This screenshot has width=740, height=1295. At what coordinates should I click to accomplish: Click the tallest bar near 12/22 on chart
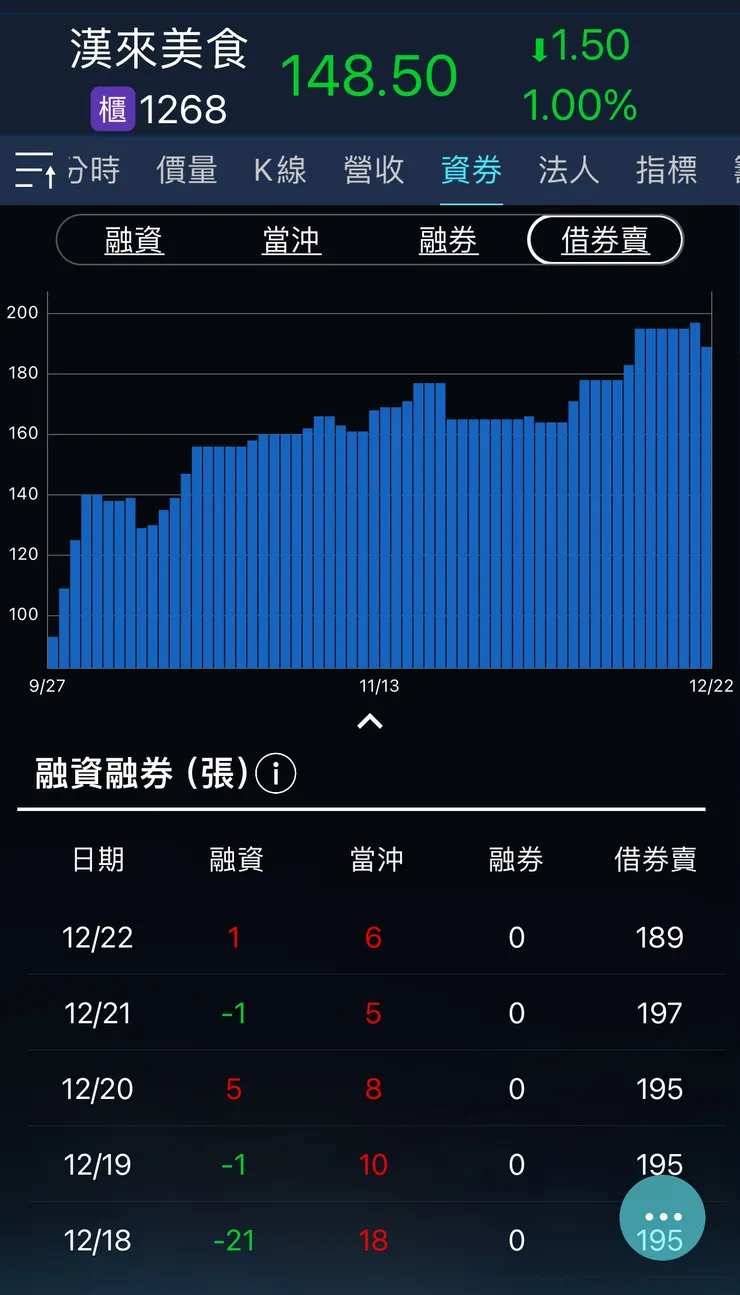(x=693, y=450)
